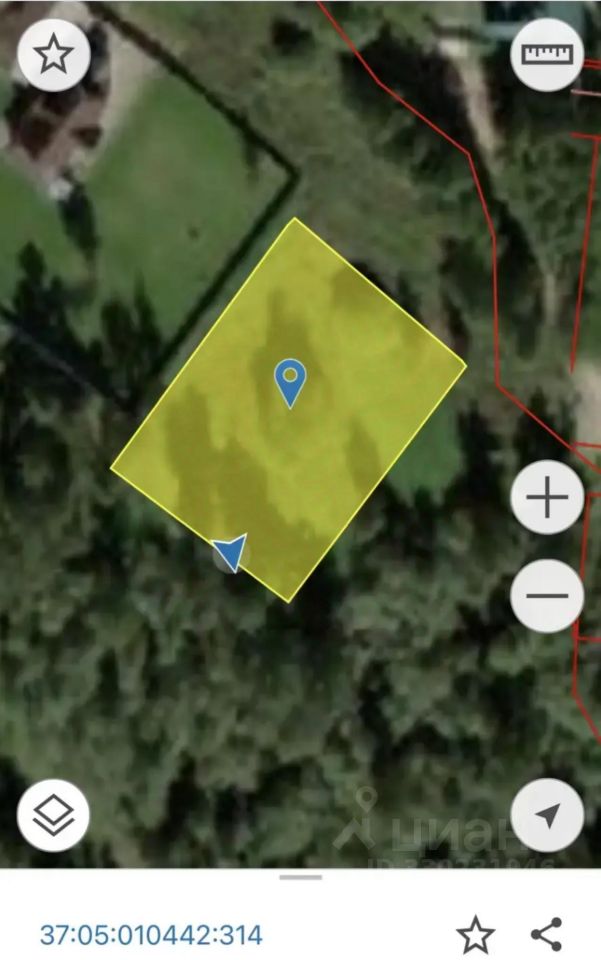Zoom in with the plus button
Screen dimensions: 601x960
coord(547,497)
